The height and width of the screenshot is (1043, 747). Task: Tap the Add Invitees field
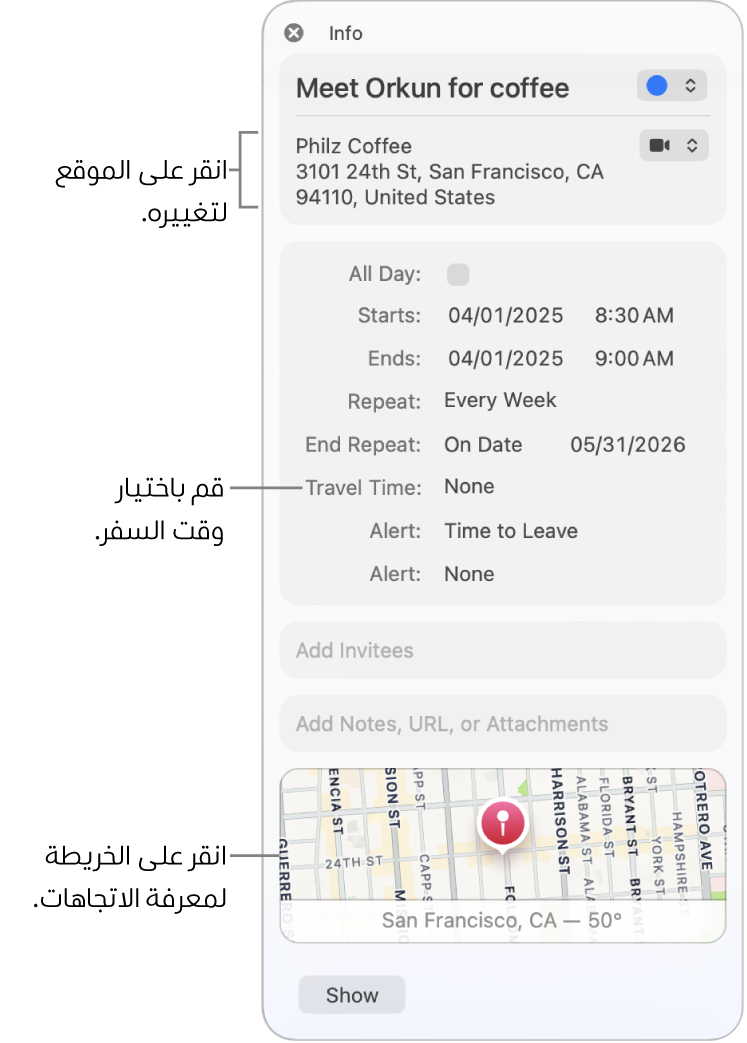(502, 651)
